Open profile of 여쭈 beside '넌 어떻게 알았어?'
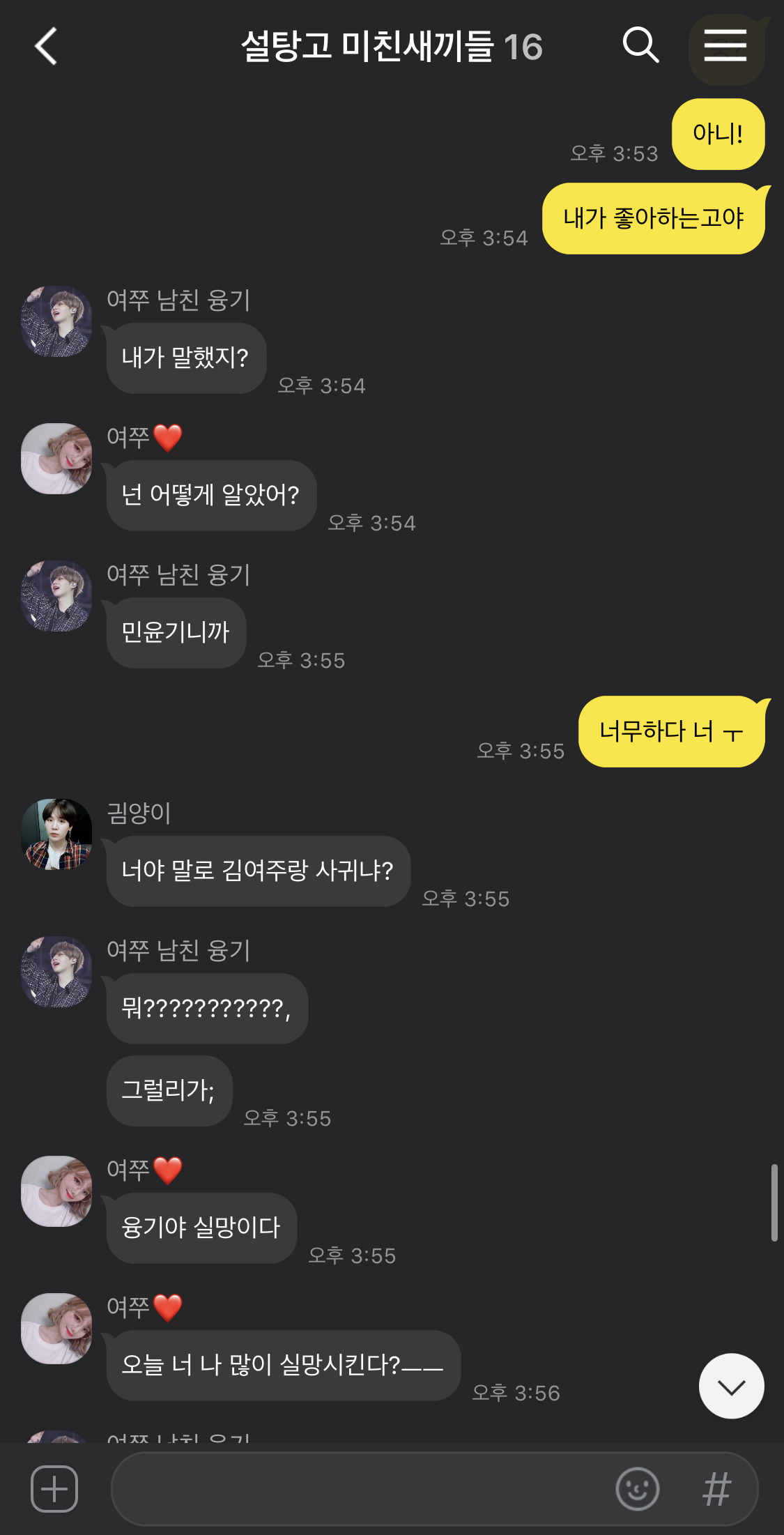The image size is (784, 1535). click(56, 459)
